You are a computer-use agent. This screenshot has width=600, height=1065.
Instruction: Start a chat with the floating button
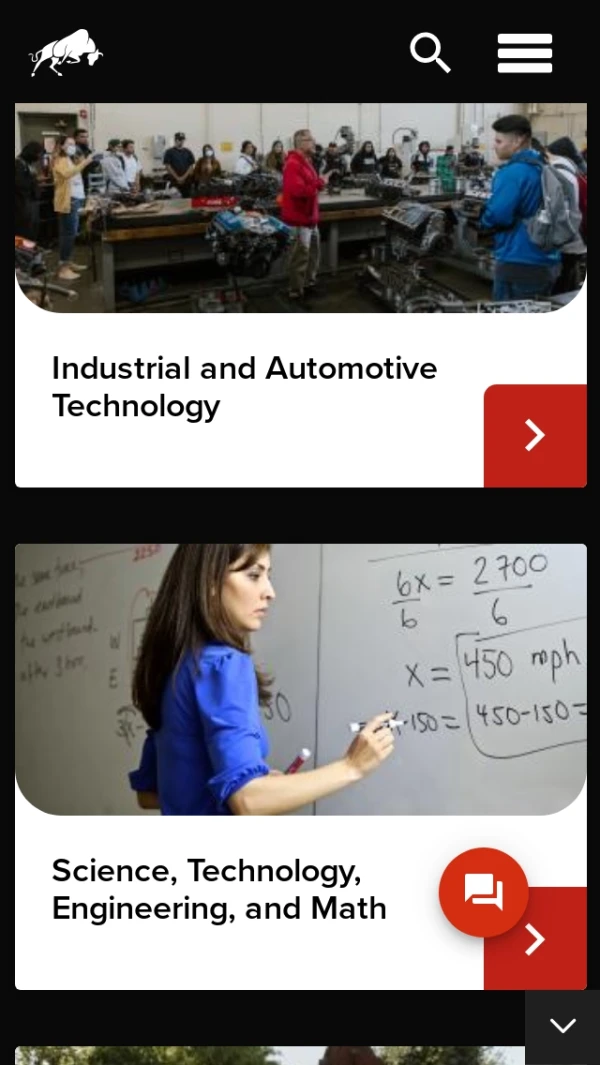click(483, 892)
